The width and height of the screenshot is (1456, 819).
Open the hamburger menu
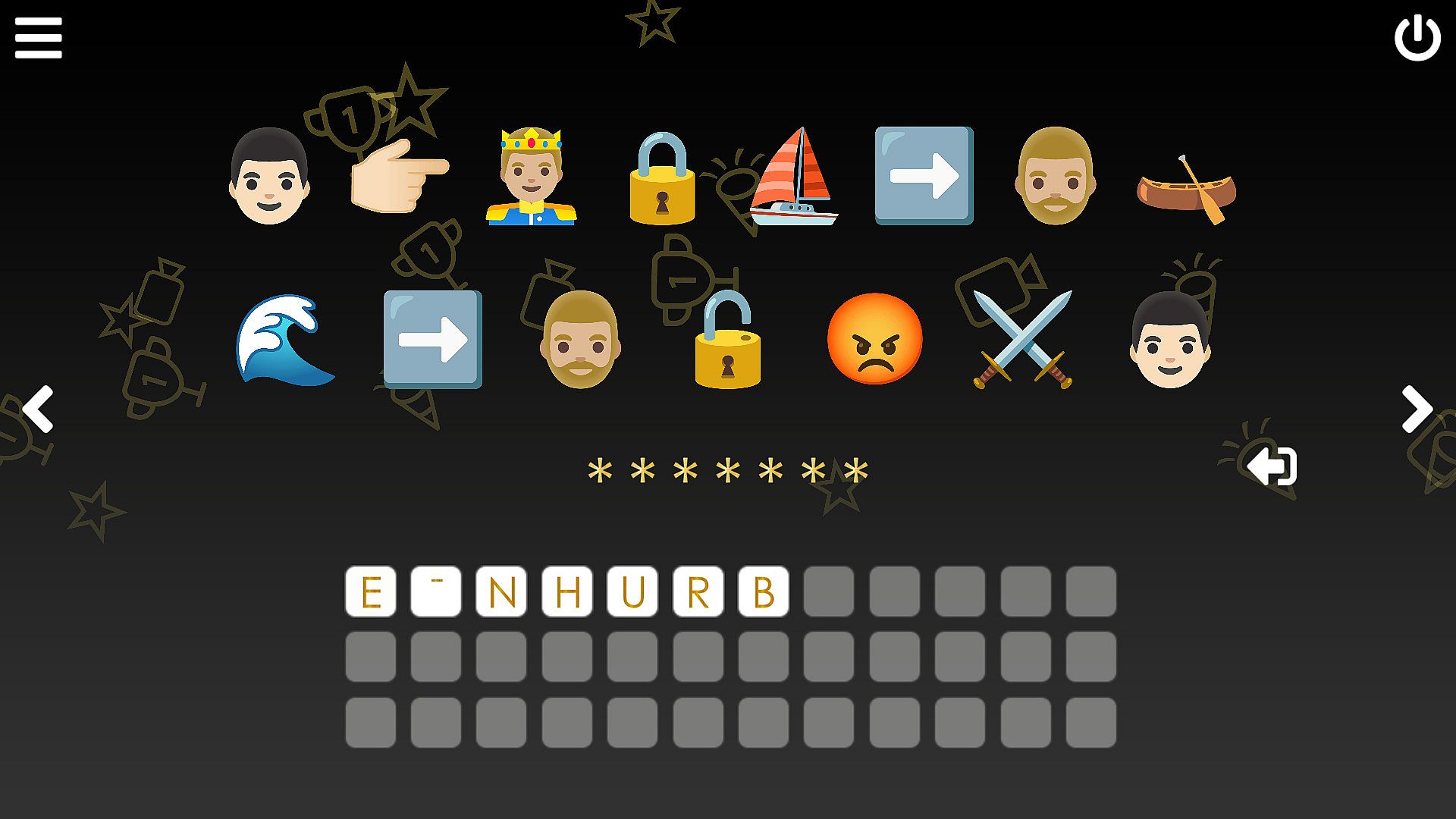38,38
